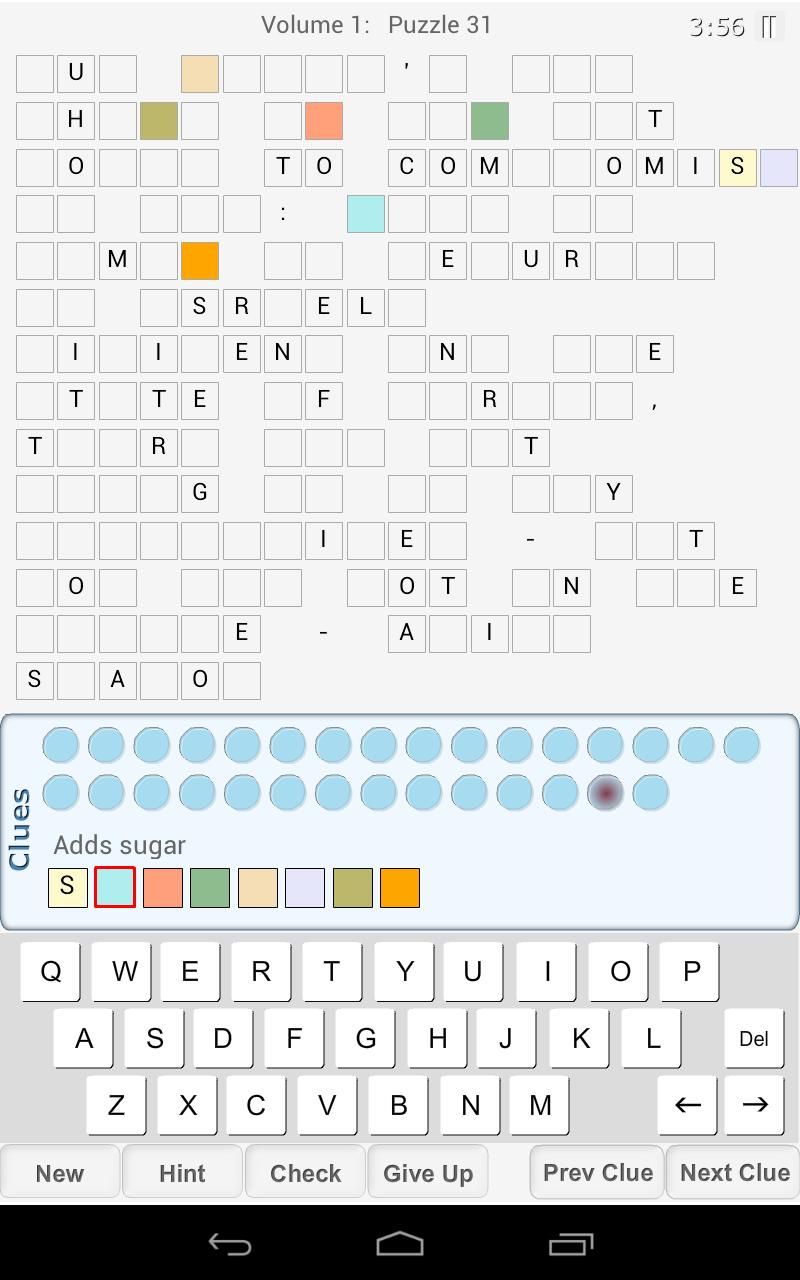Screen dimensions: 800x1280
Task: Enter the letter E from keyboard
Action: point(189,971)
